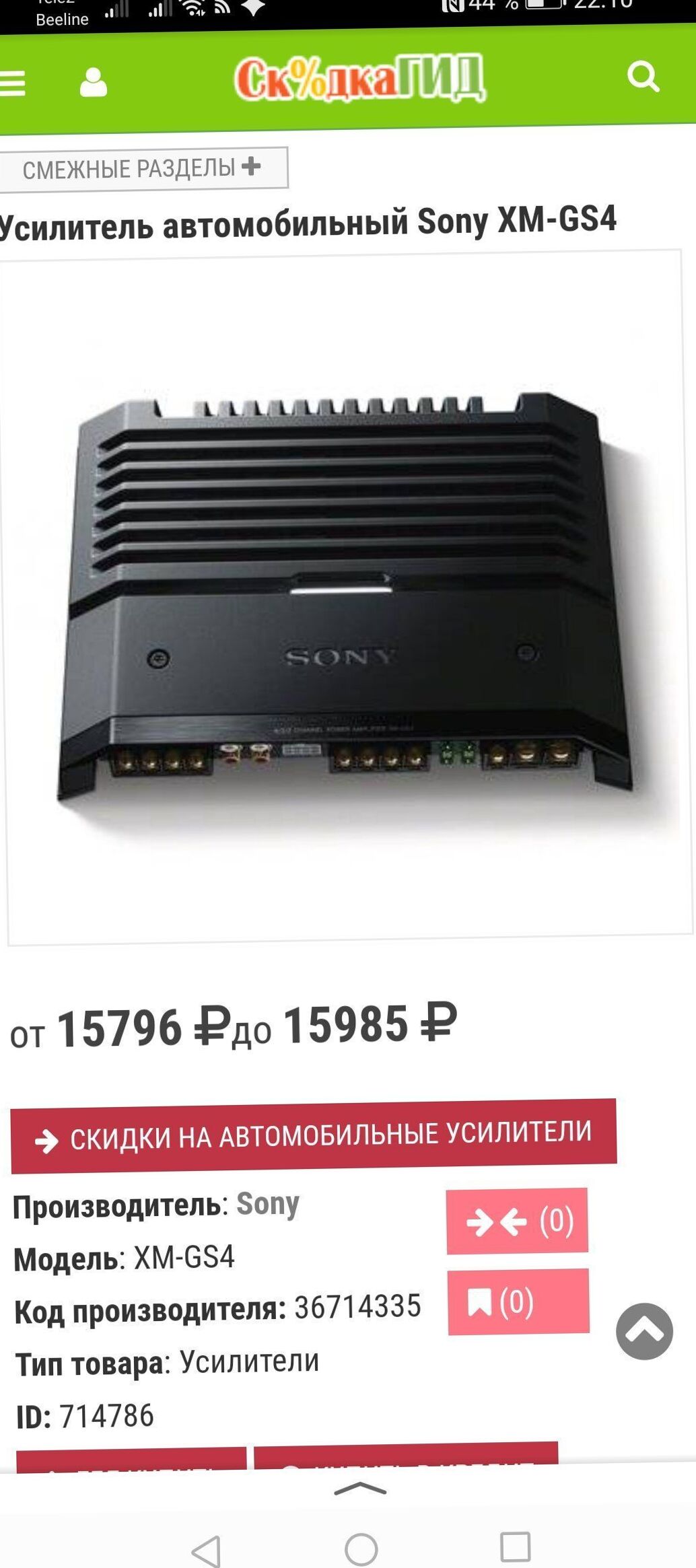Bookmark this amplifier

coord(518,1302)
